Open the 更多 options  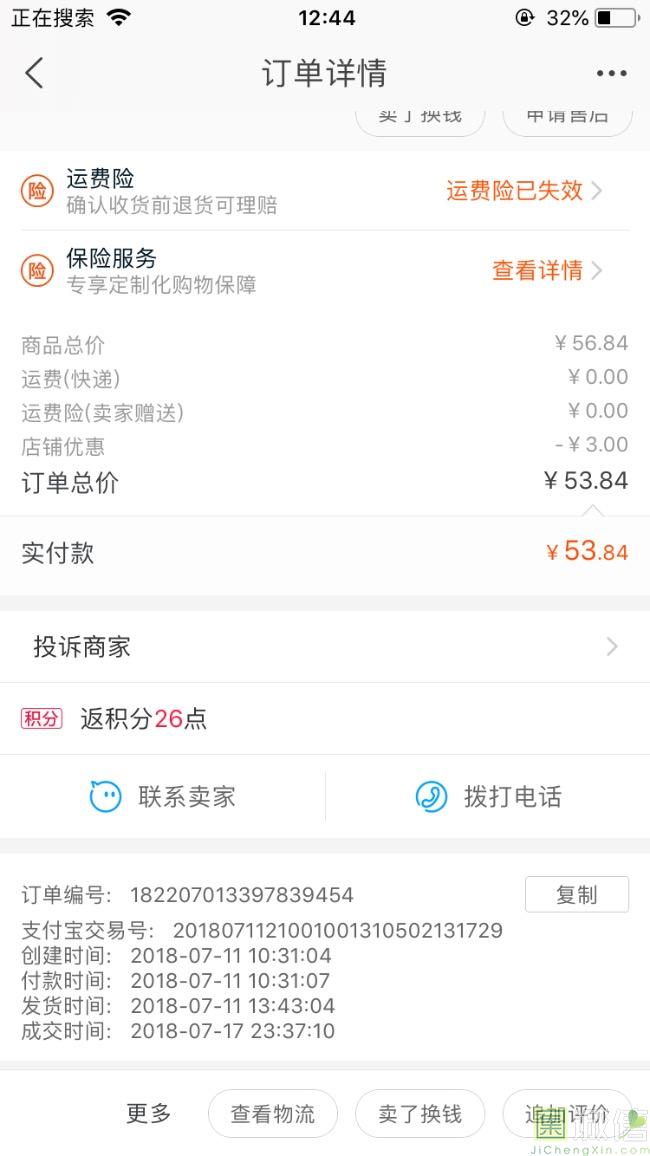tap(149, 1113)
